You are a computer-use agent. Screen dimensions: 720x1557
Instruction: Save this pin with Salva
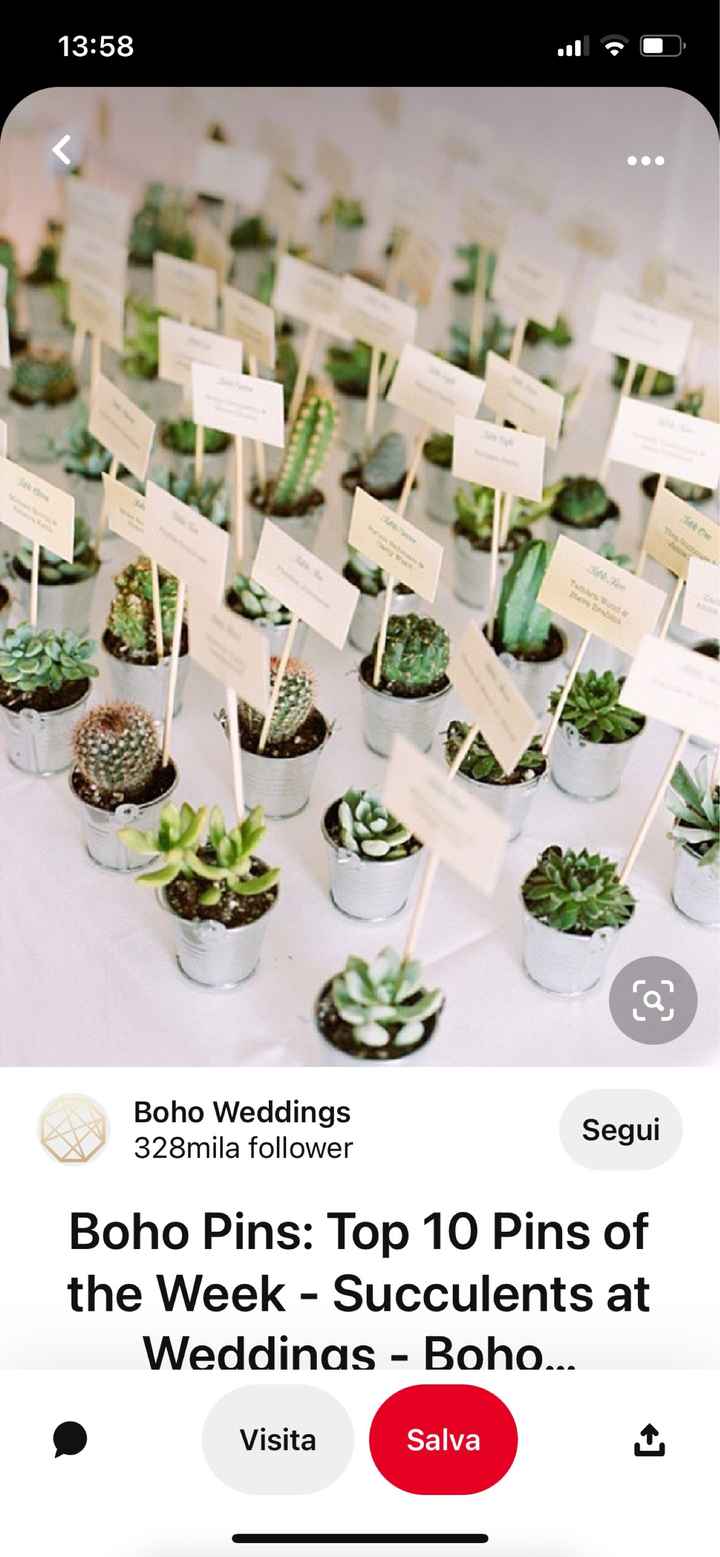(443, 1440)
